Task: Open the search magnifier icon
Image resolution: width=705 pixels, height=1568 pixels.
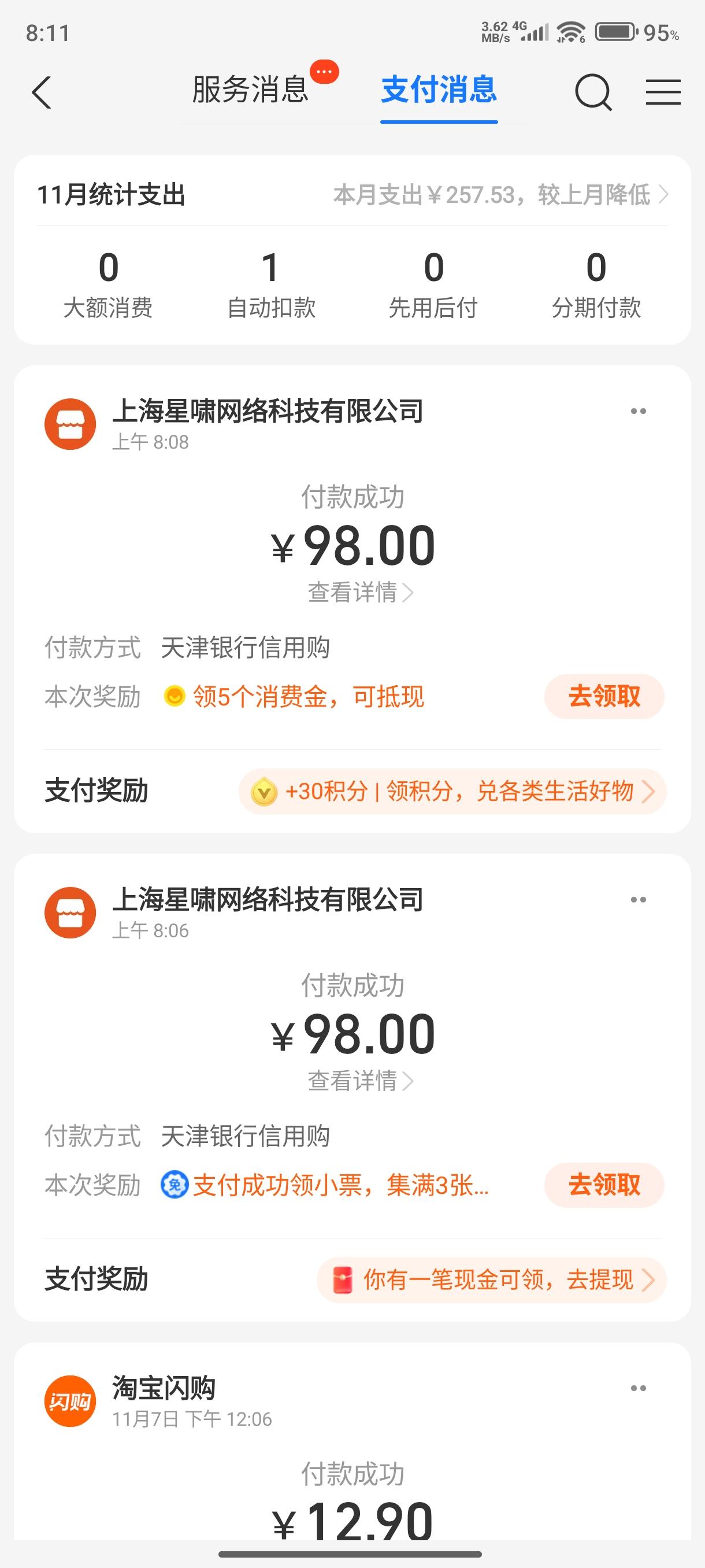Action: pyautogui.click(x=592, y=93)
